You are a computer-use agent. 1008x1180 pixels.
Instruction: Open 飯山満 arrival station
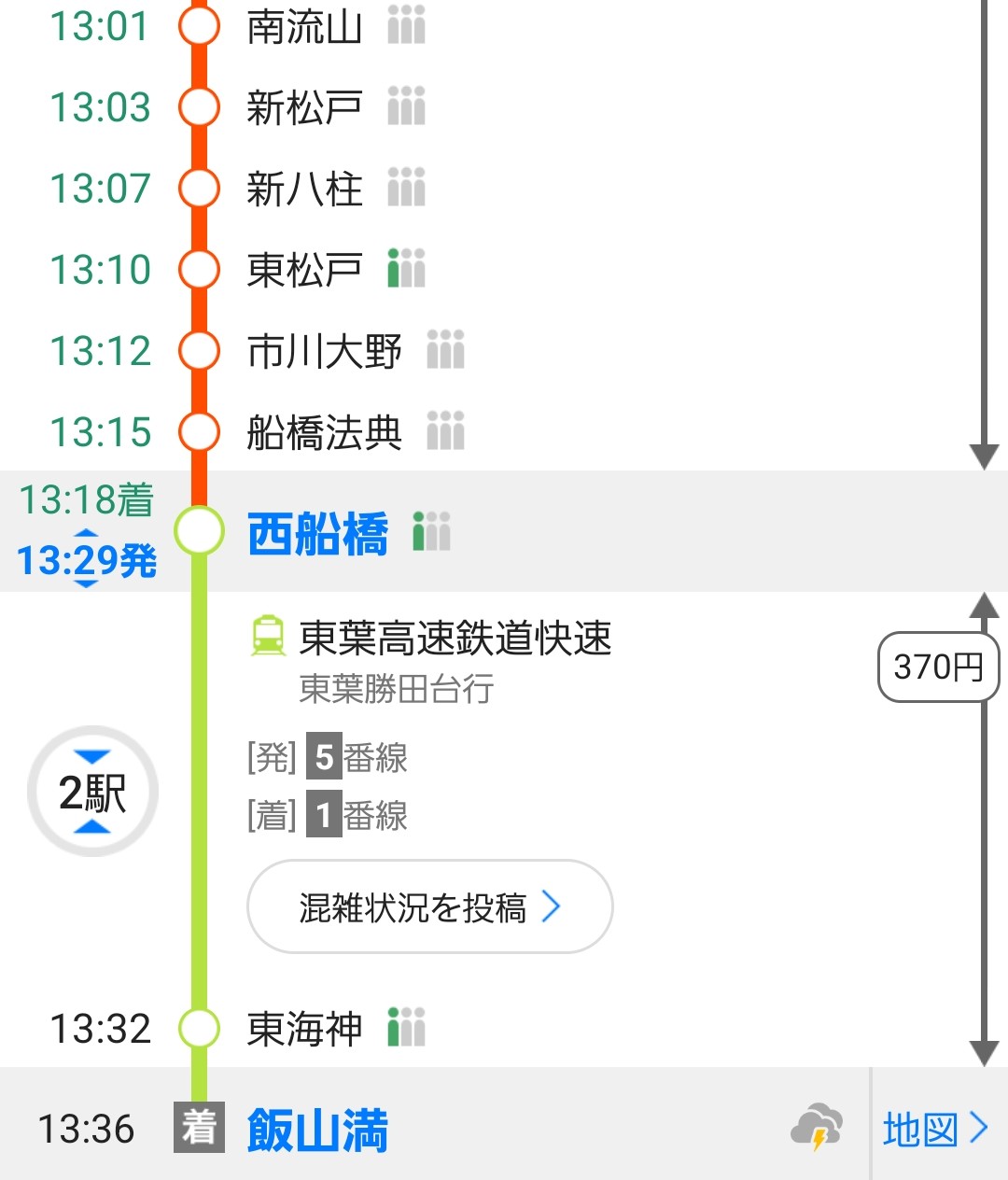317,1130
